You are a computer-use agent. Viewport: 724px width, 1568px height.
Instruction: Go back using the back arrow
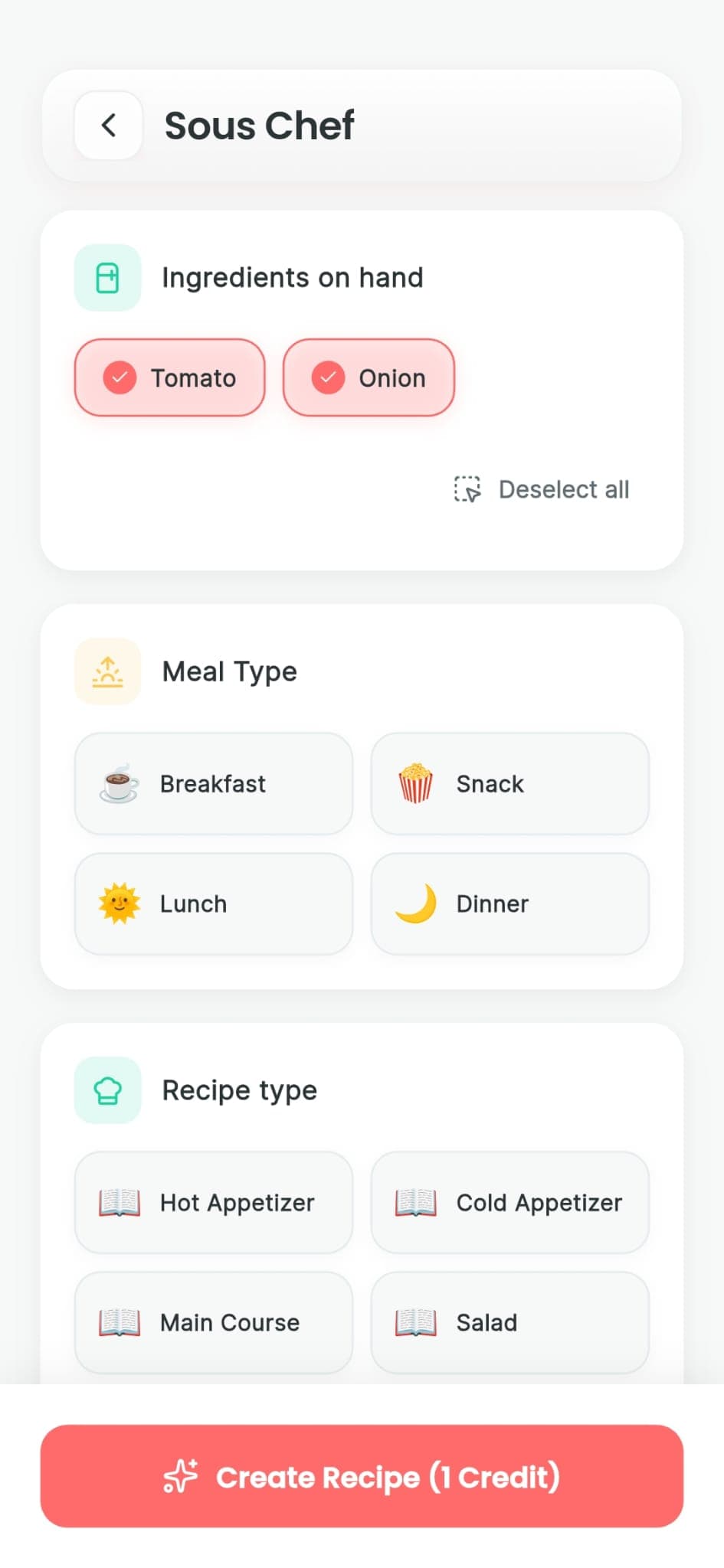[108, 125]
